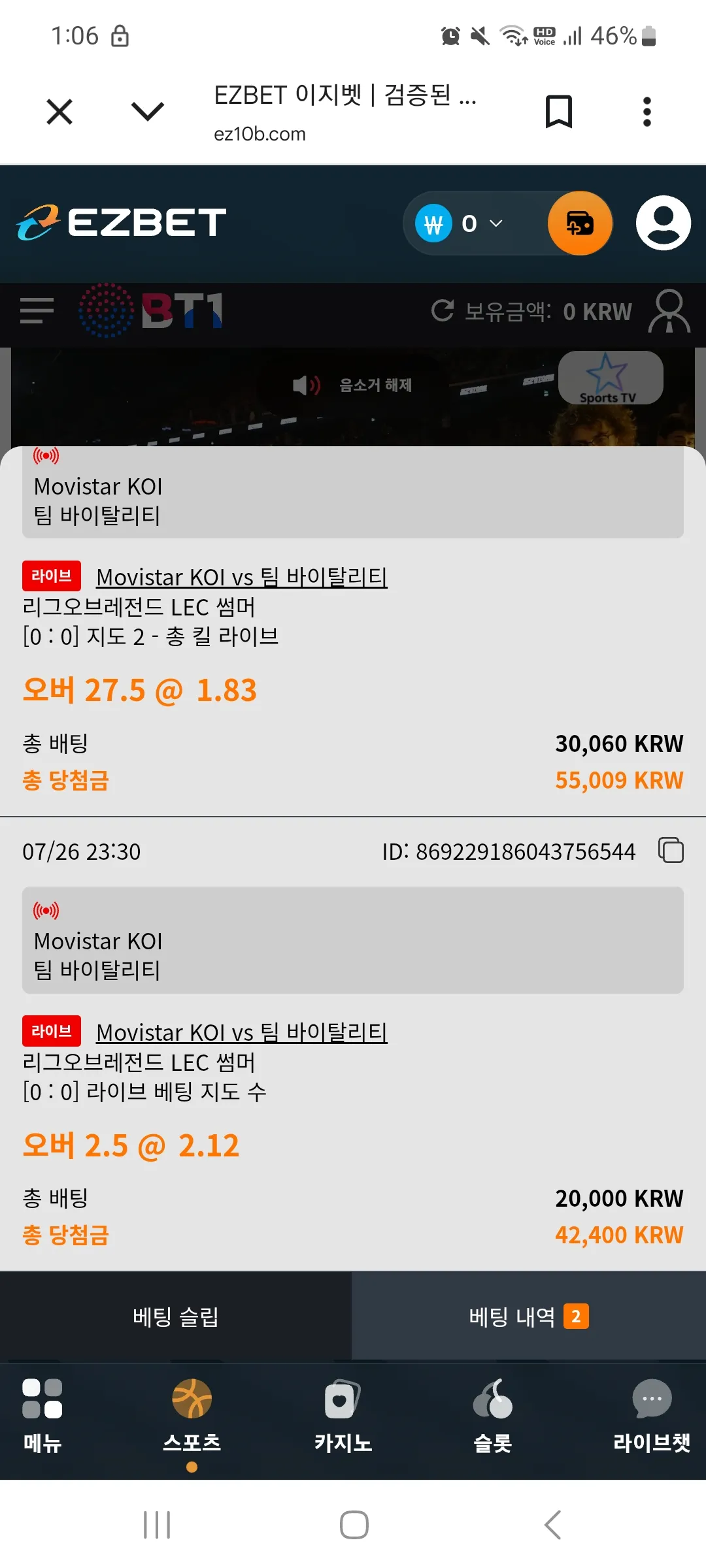Image resolution: width=706 pixels, height=1568 pixels.
Task: Open match link above 지도 2 총 킬
Action: point(242,578)
